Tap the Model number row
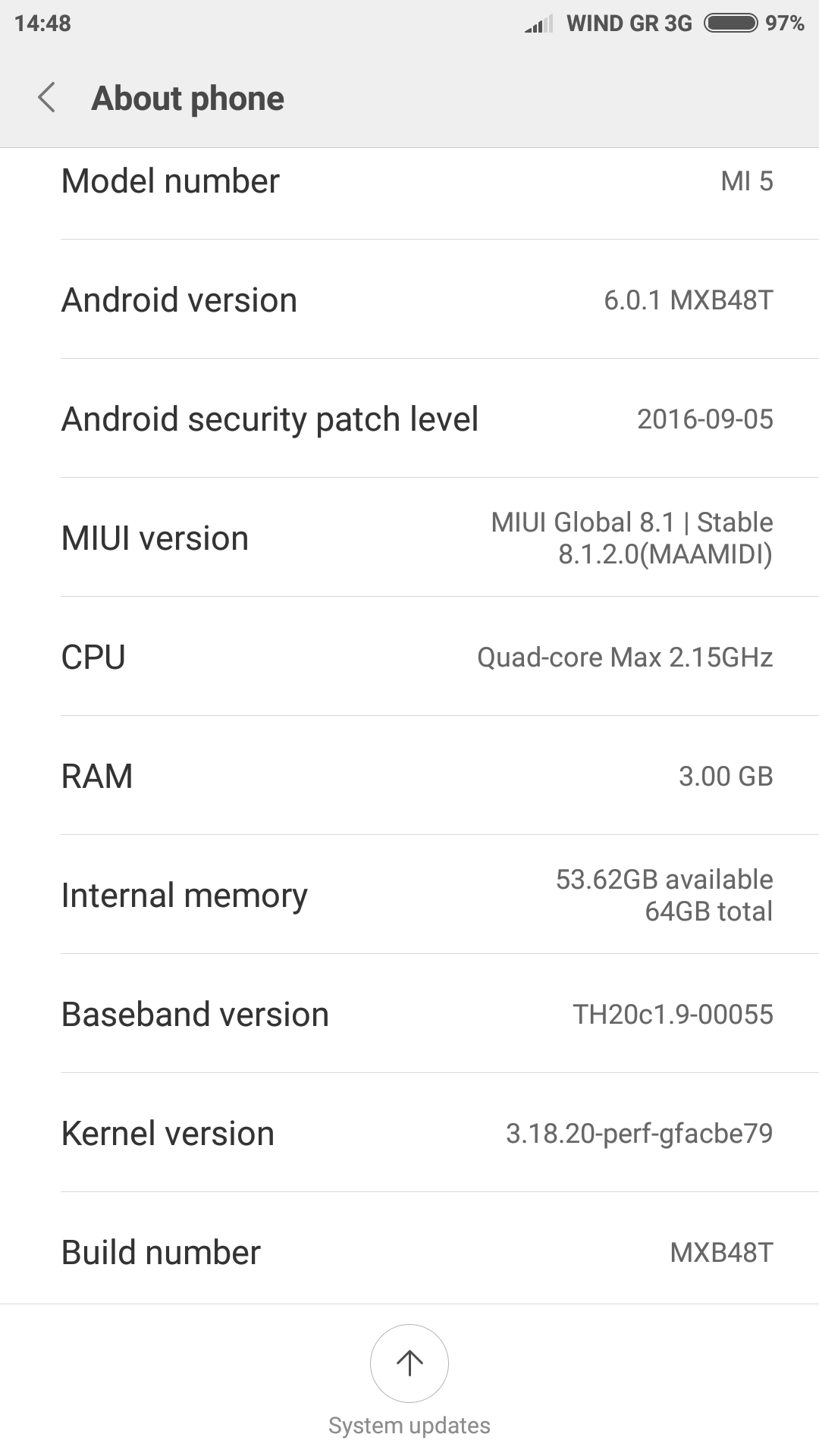Image resolution: width=819 pixels, height=1456 pixels. tap(409, 182)
